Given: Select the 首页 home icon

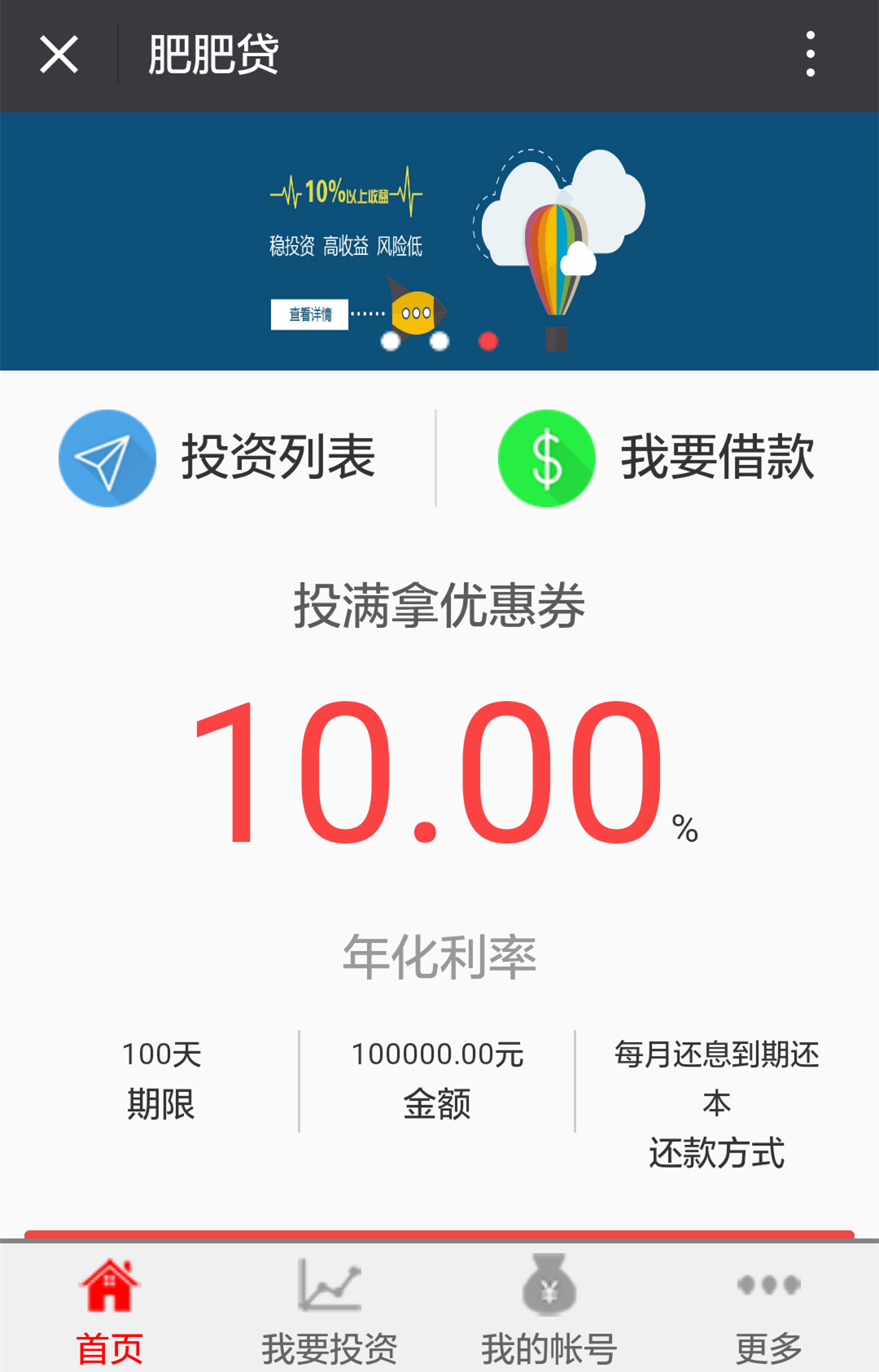Looking at the screenshot, I should pyautogui.click(x=109, y=1282).
